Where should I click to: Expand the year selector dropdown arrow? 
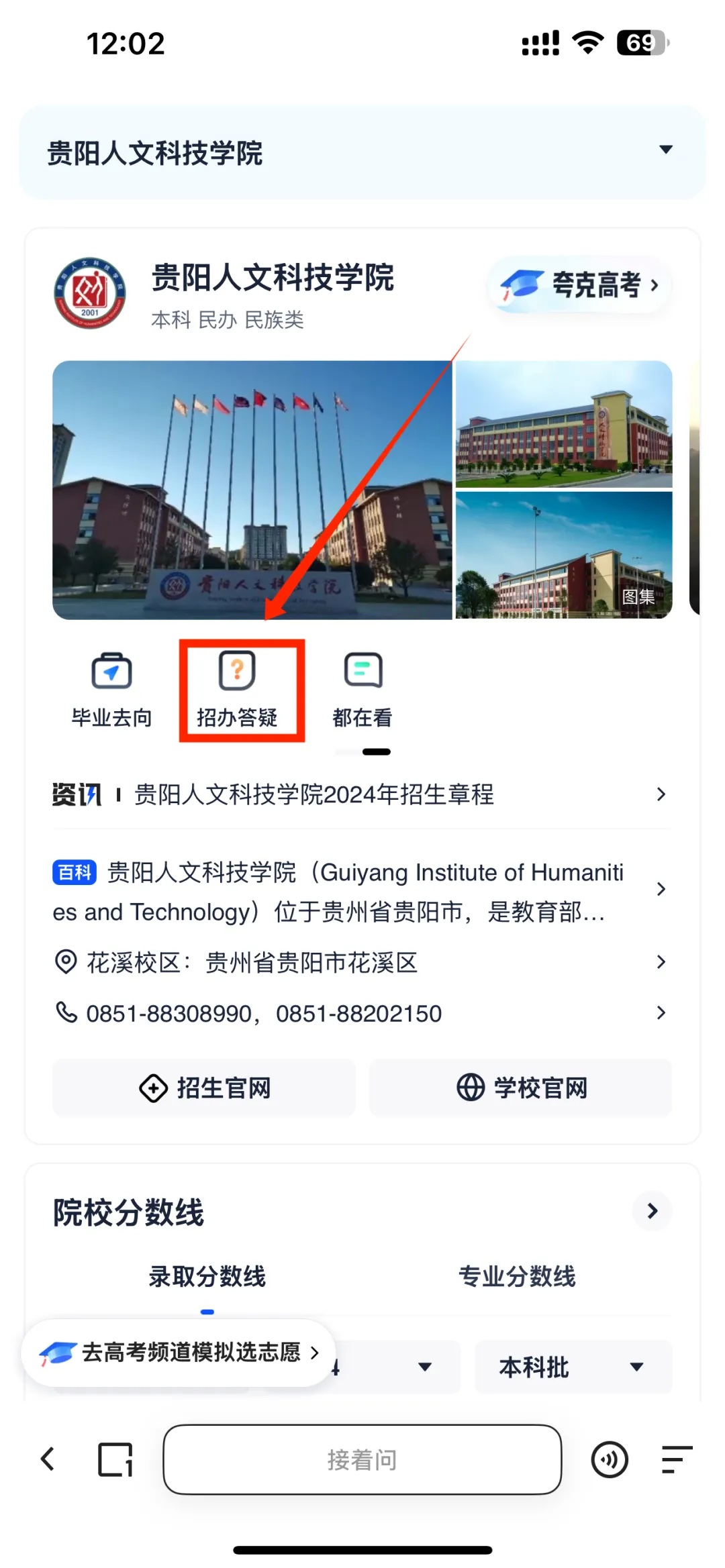(x=425, y=1367)
